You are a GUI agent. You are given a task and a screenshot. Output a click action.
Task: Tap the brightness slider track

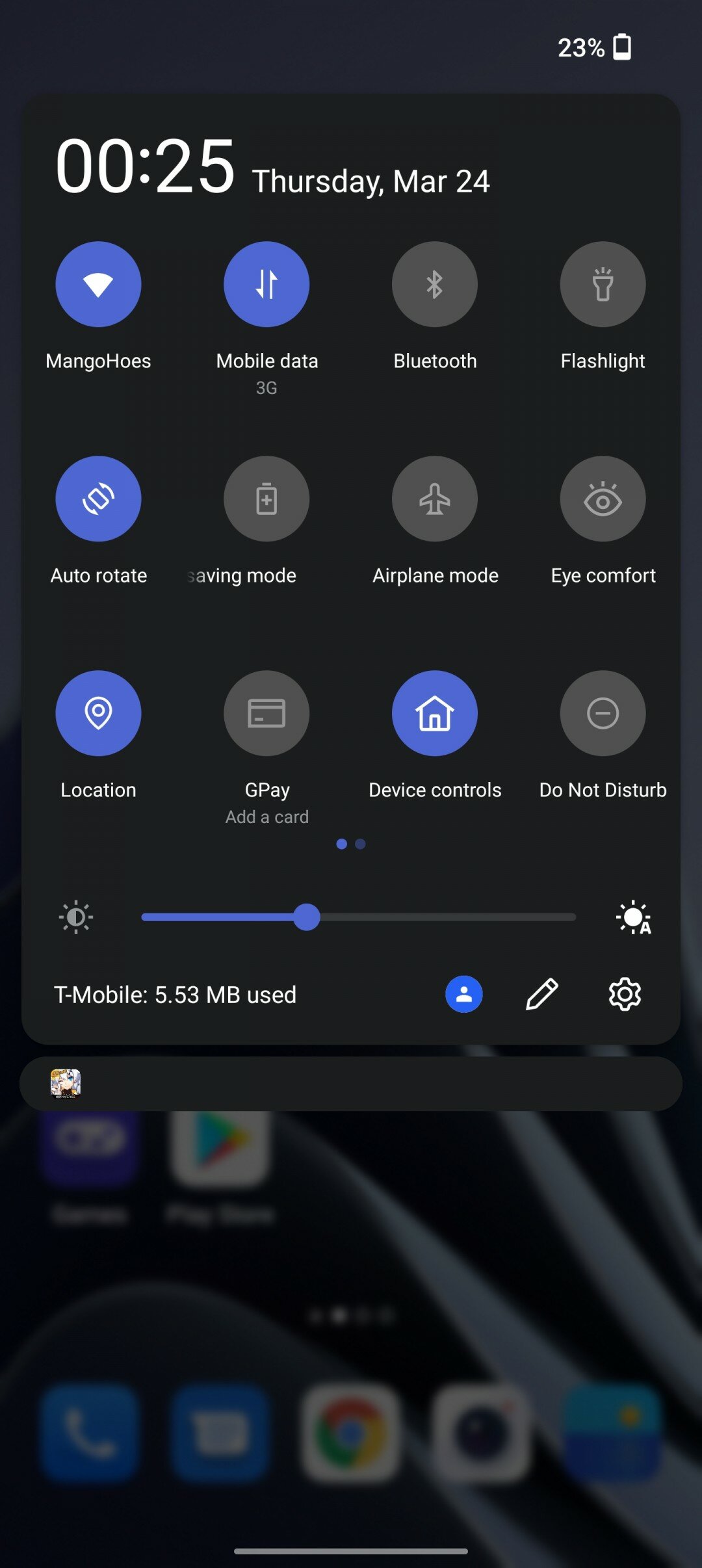pyautogui.click(x=359, y=917)
